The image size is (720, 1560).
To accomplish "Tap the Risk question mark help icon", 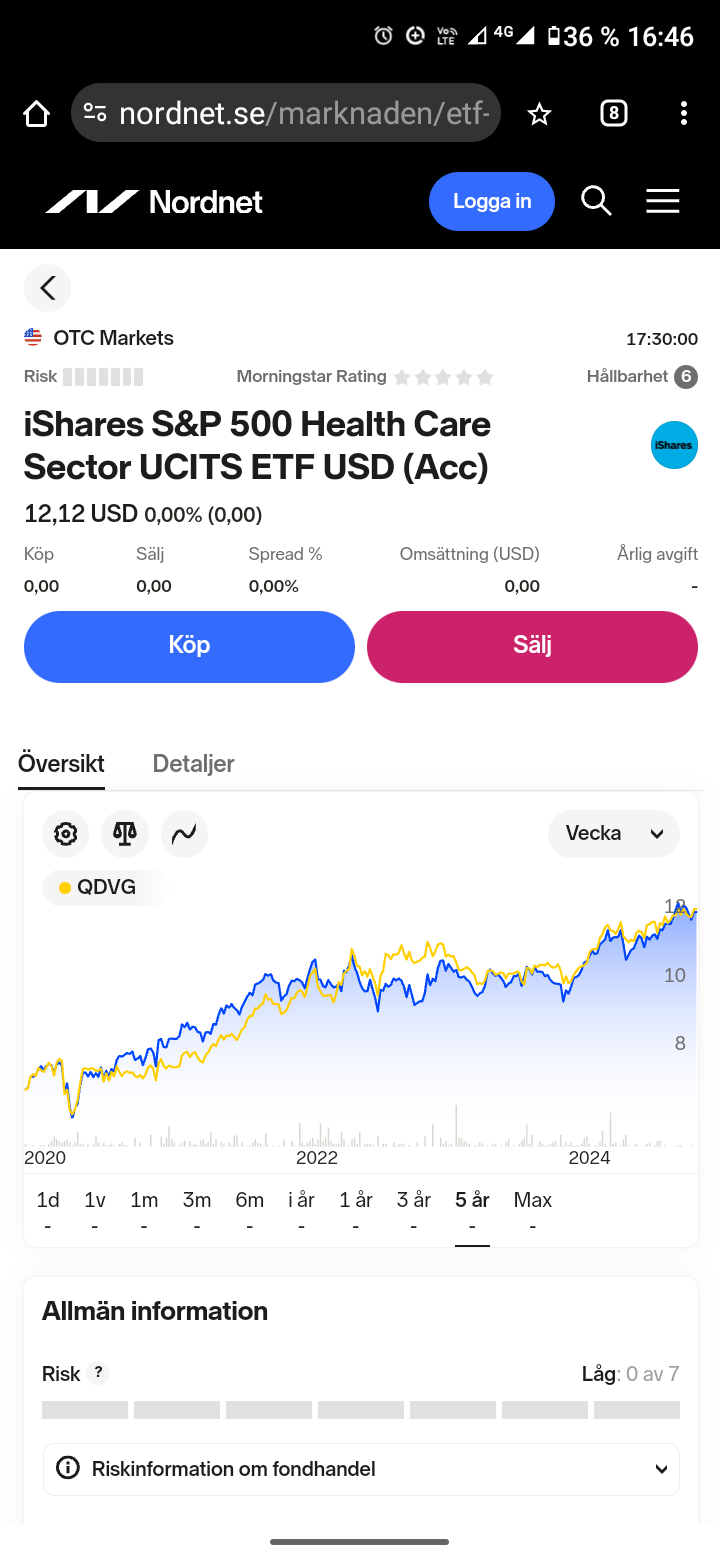I will (98, 1373).
